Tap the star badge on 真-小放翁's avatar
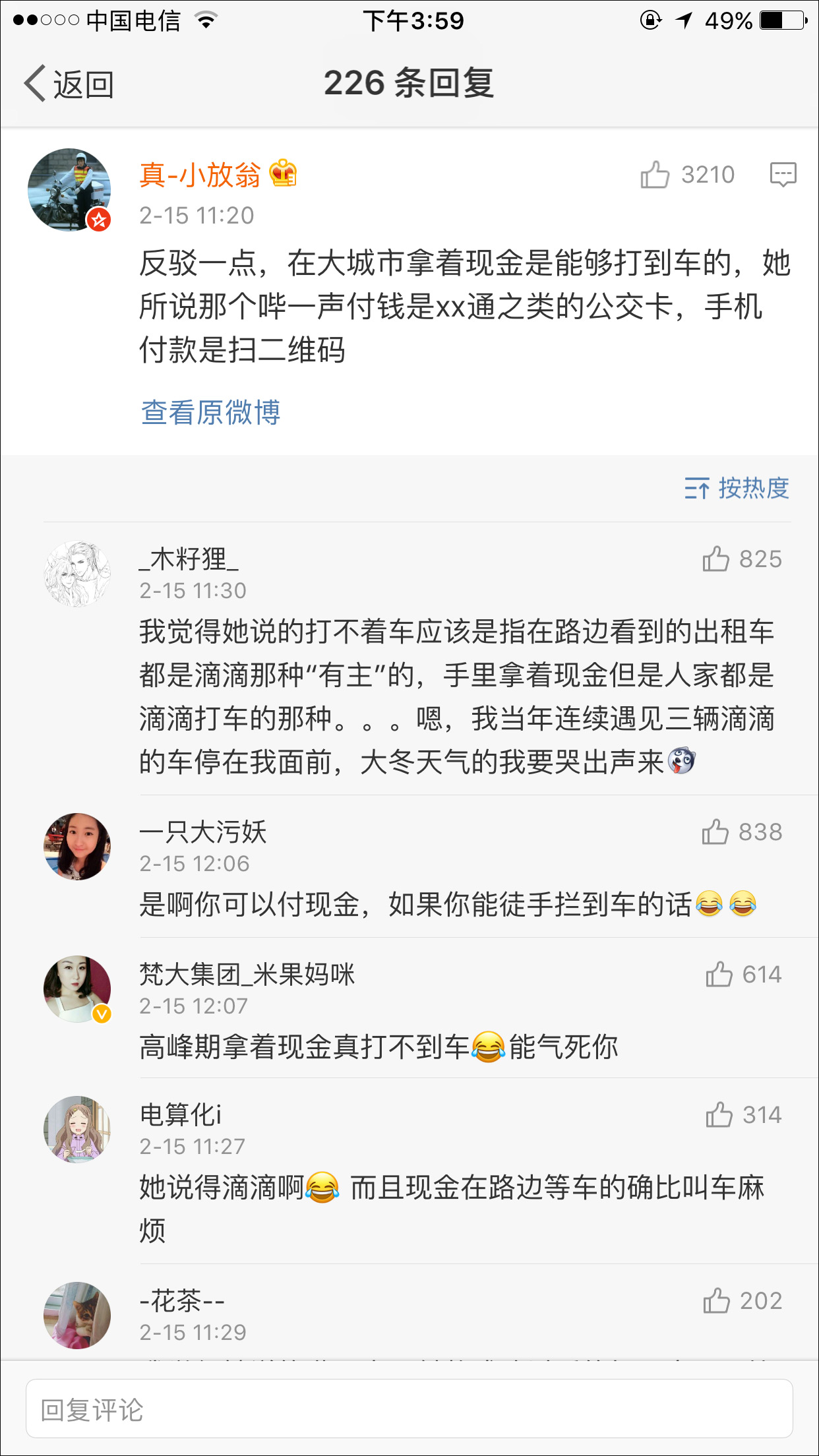Image resolution: width=819 pixels, height=1456 pixels. pyautogui.click(x=99, y=218)
